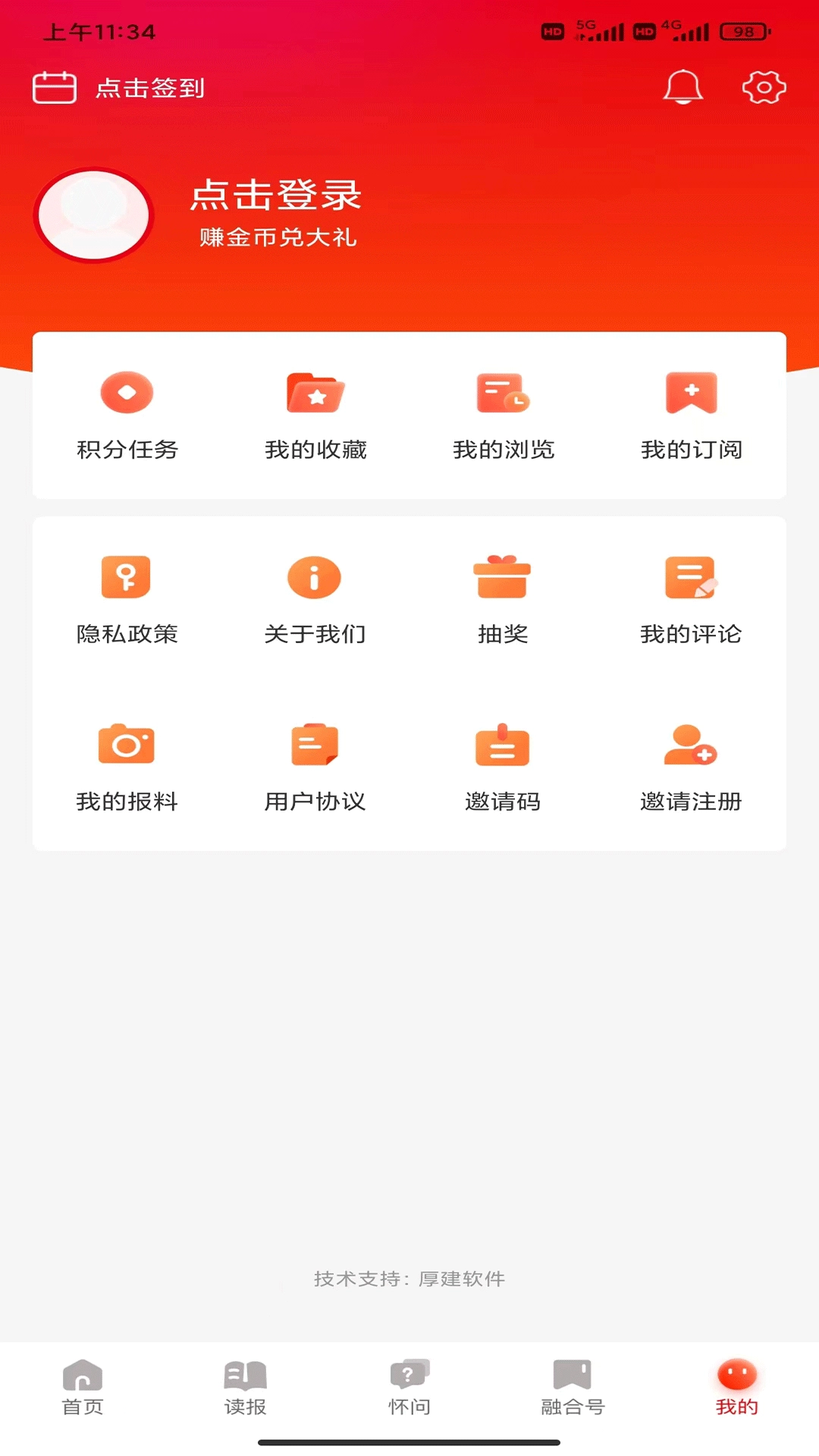Tap the circular profile avatar
The height and width of the screenshot is (1456, 819).
click(x=93, y=215)
